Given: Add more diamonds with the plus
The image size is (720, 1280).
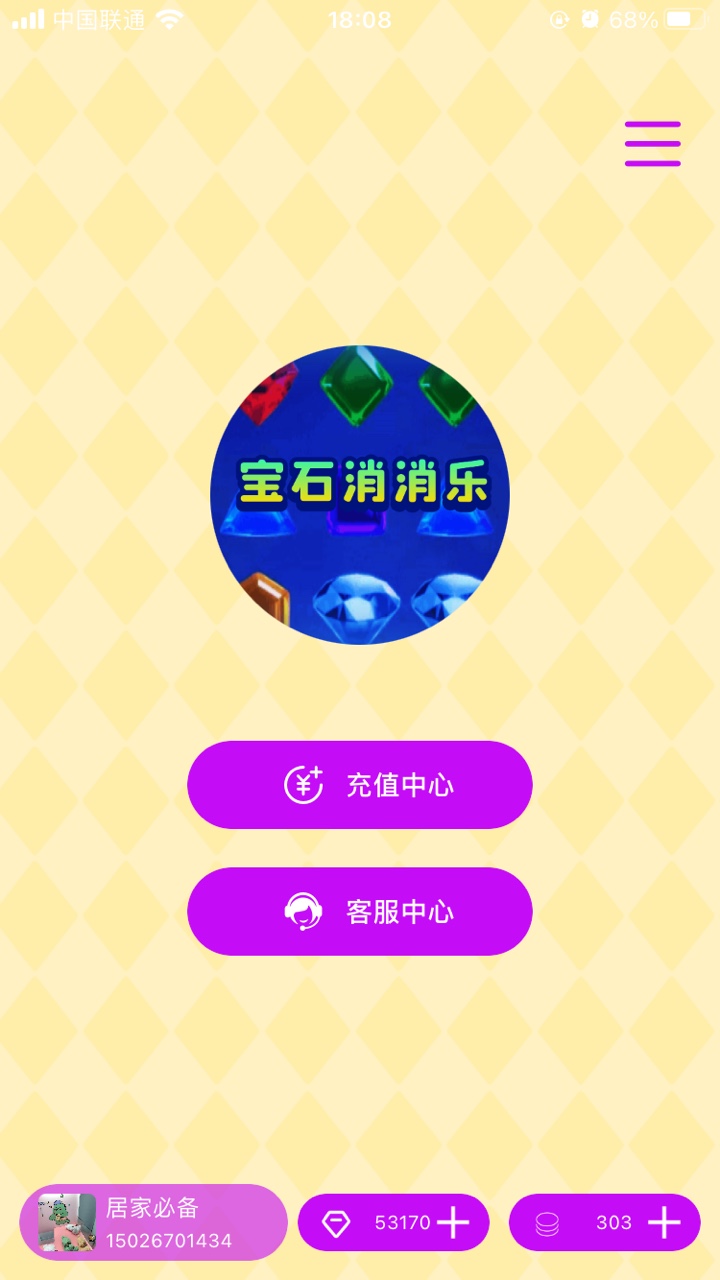Looking at the screenshot, I should tap(454, 1222).
